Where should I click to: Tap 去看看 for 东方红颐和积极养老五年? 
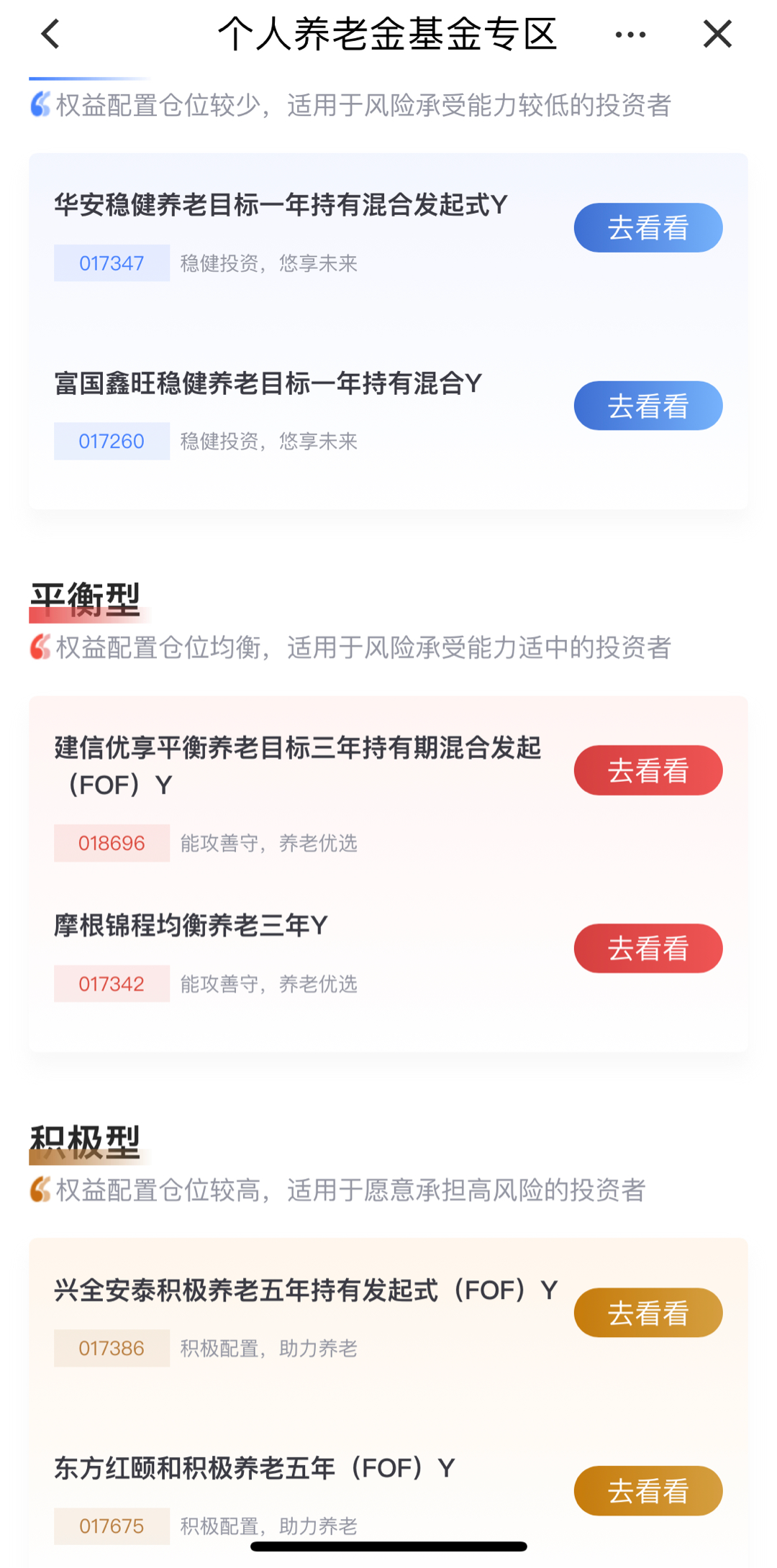tap(647, 1490)
